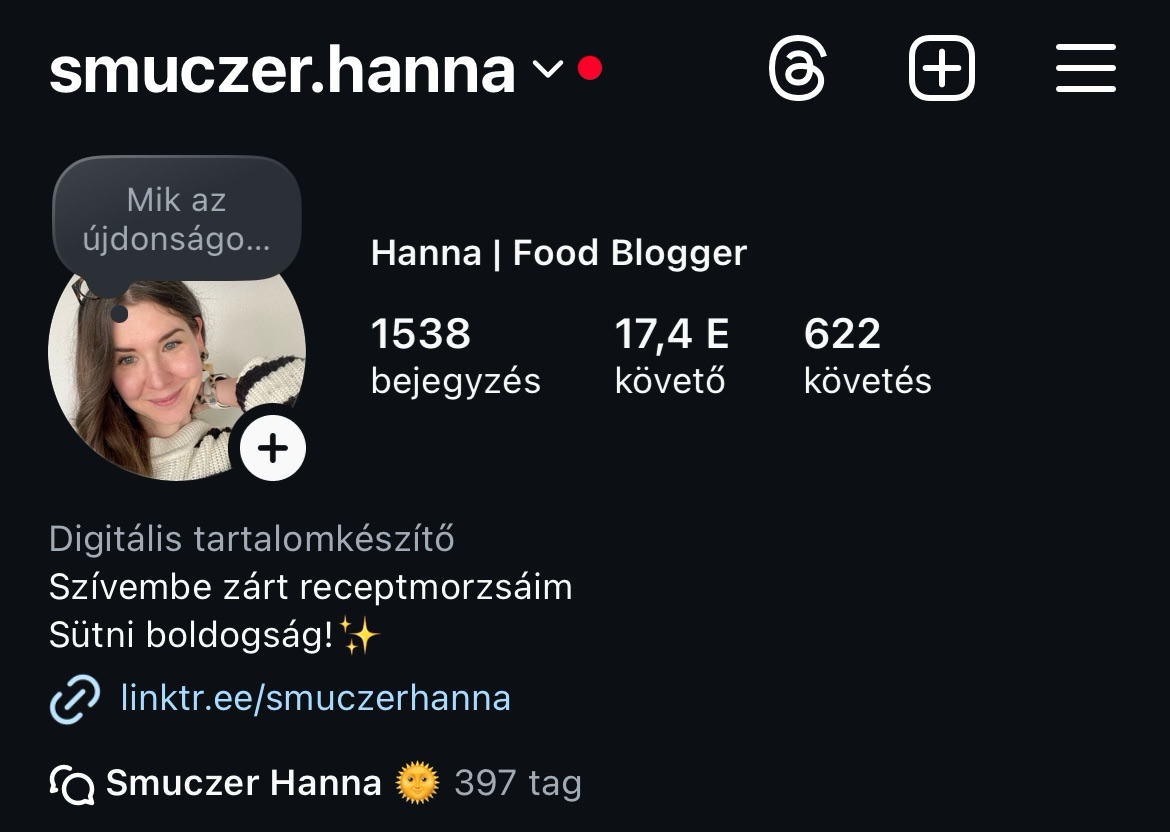Open the 17,4 E követő followers list
The width and height of the screenshot is (1170, 832).
coord(671,356)
